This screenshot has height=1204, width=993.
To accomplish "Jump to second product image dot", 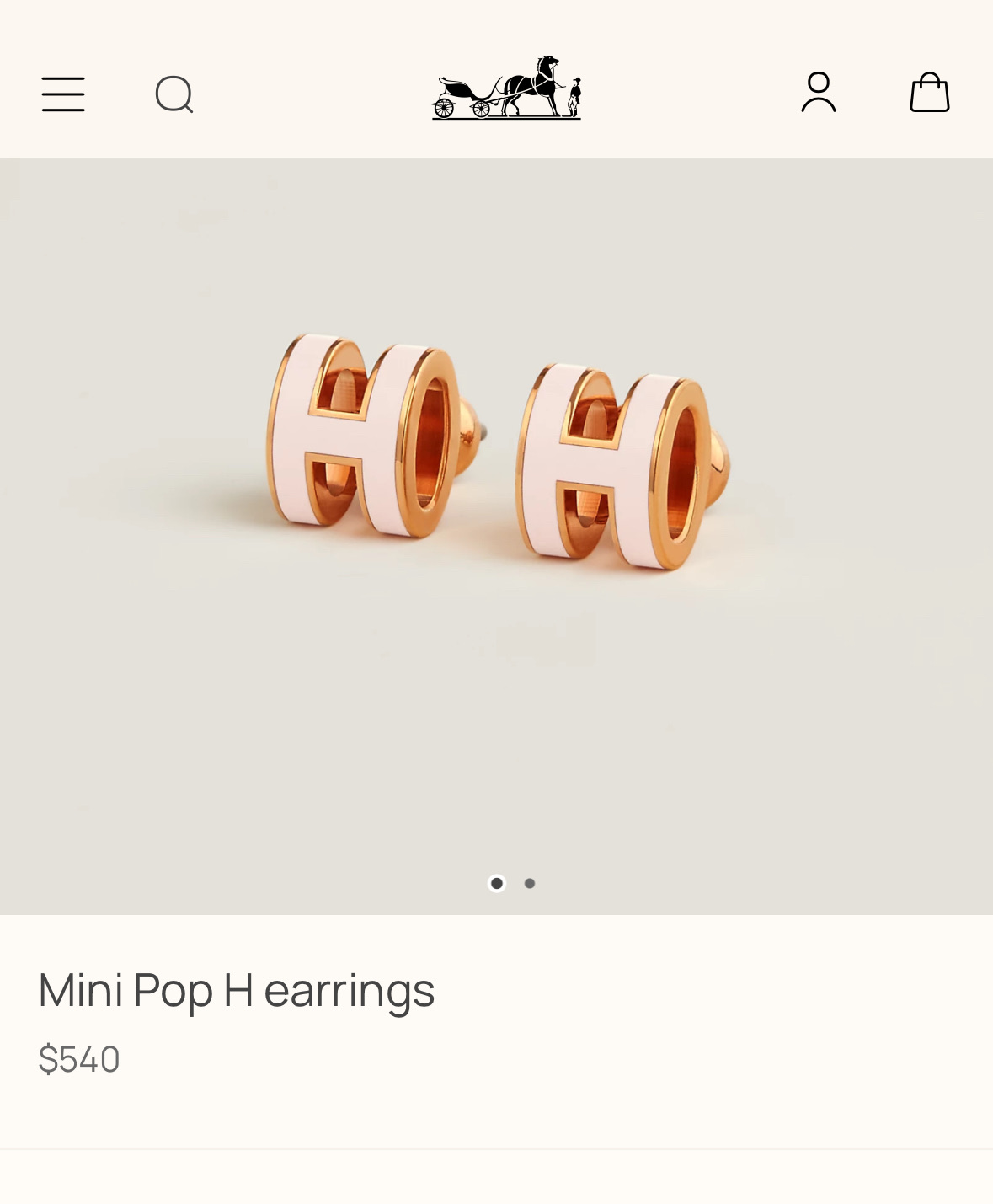I will click(x=530, y=883).
